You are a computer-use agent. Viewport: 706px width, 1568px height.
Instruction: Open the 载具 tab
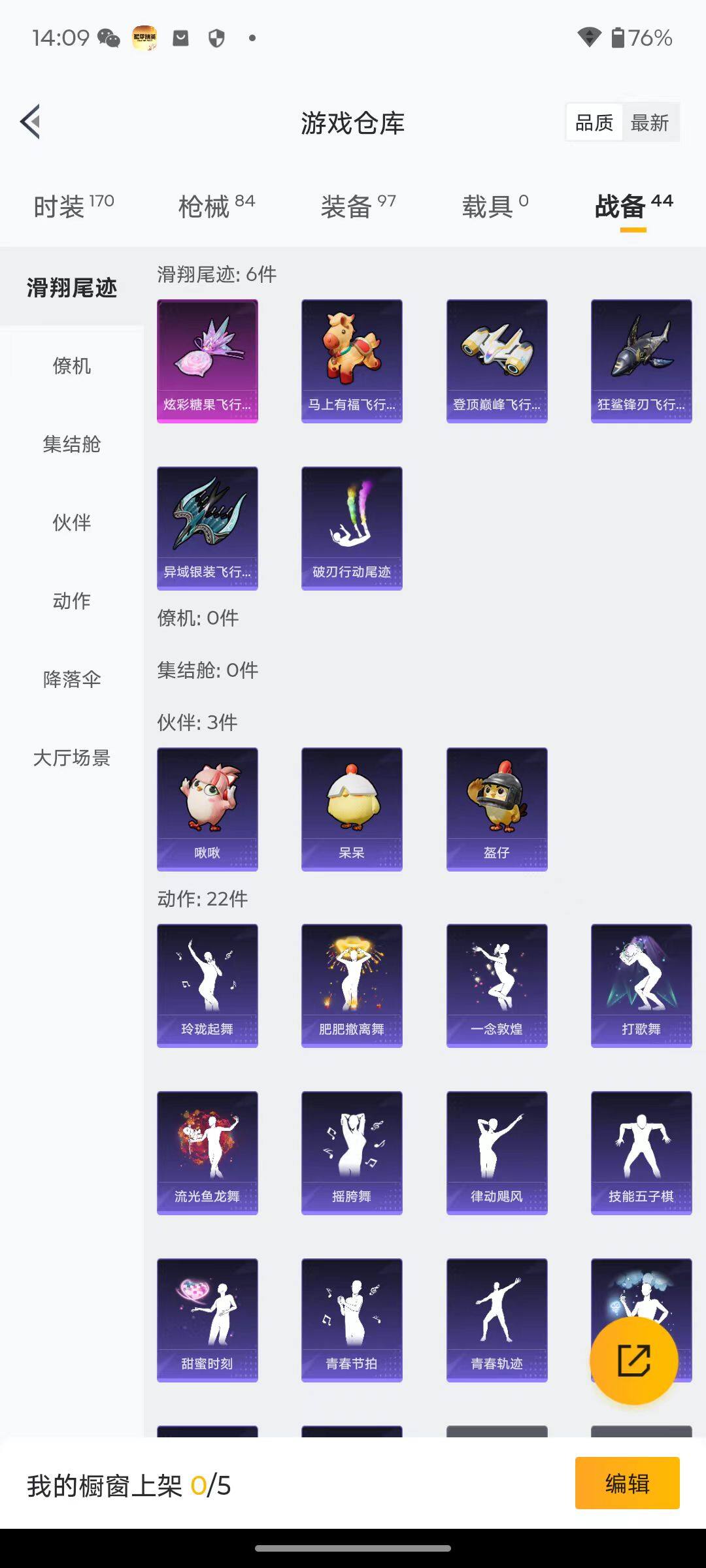click(x=495, y=204)
